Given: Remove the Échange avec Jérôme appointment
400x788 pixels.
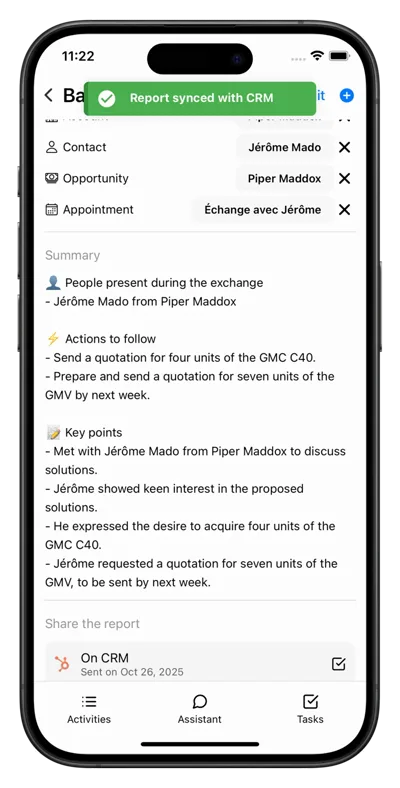Looking at the screenshot, I should (344, 210).
